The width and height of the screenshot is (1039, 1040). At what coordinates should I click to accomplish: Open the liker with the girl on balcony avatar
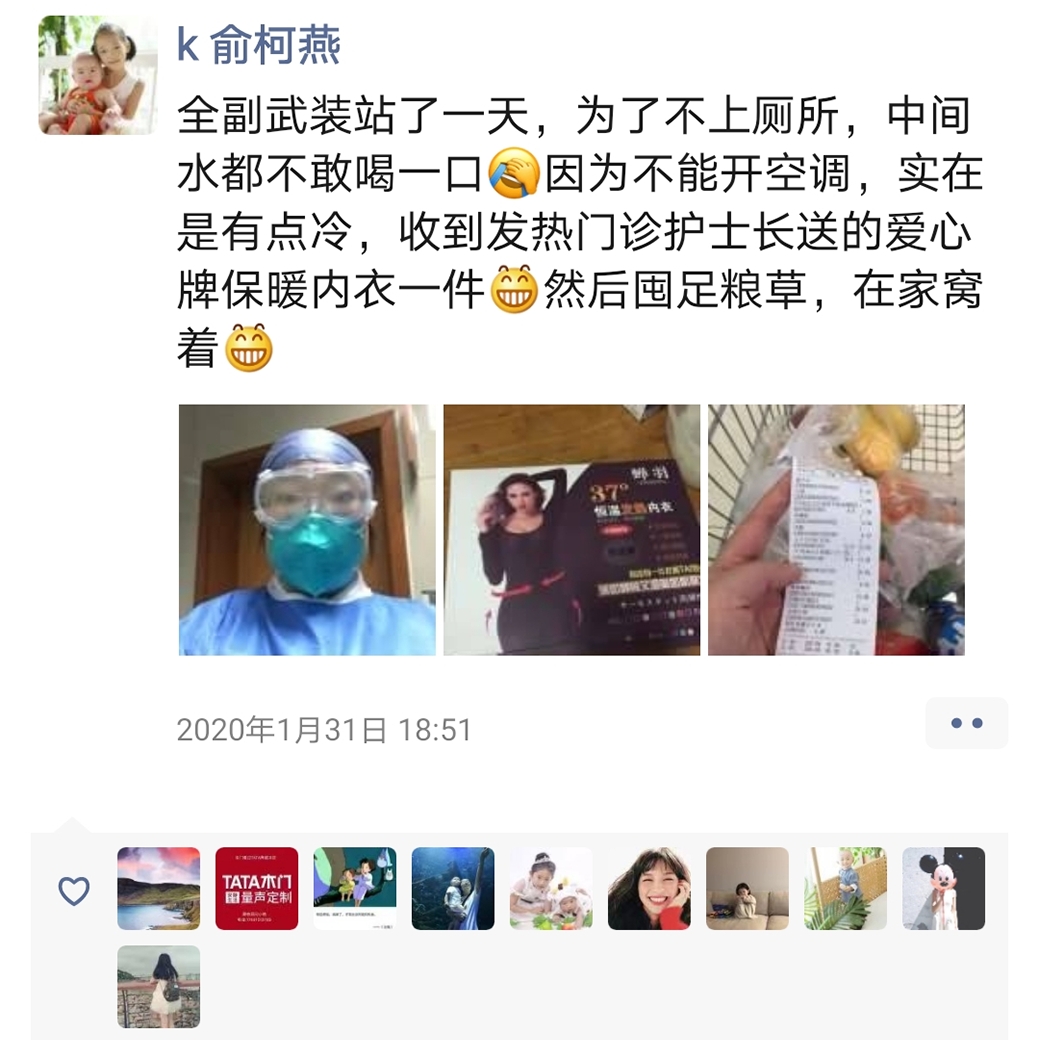click(x=158, y=986)
